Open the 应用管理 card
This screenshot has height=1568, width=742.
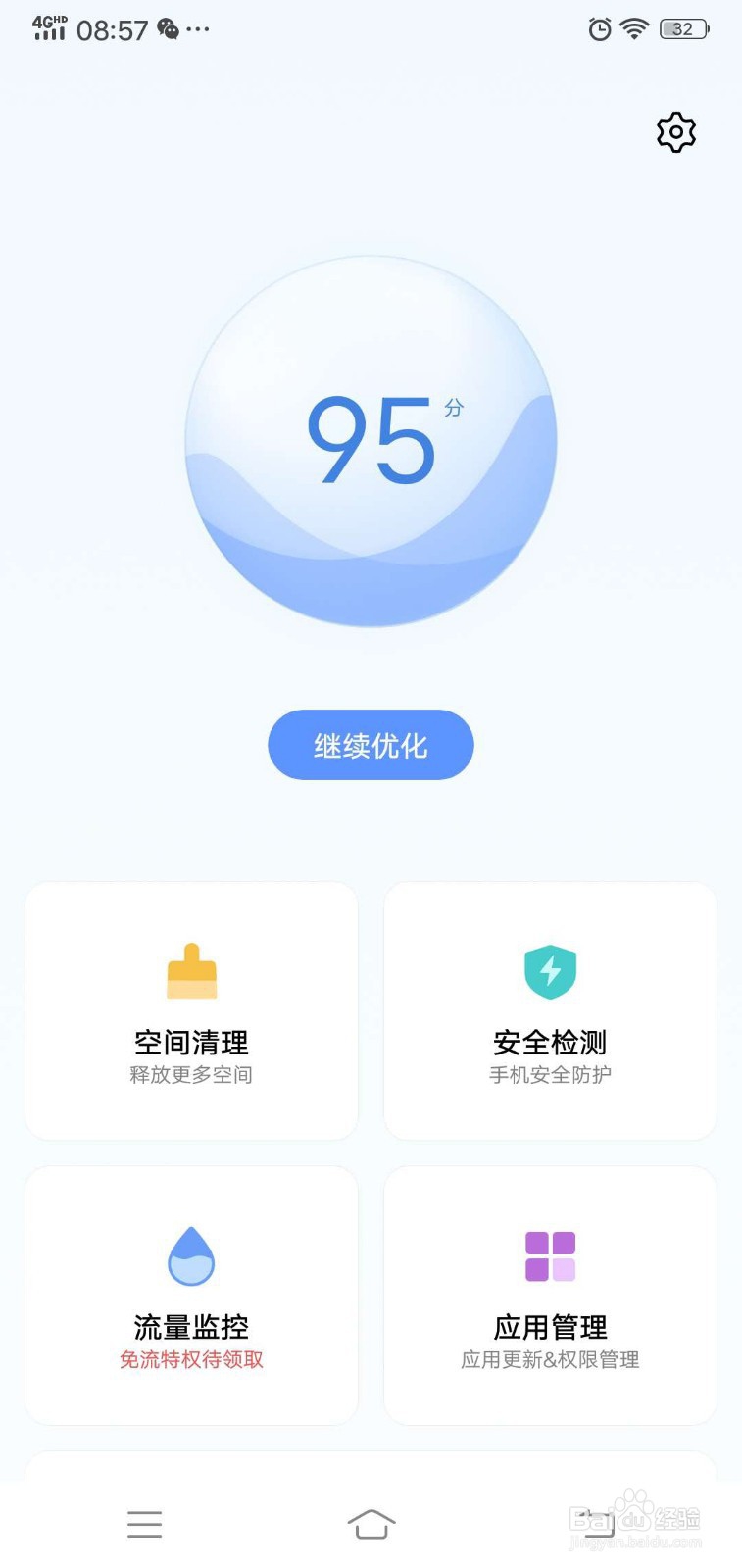(550, 1296)
